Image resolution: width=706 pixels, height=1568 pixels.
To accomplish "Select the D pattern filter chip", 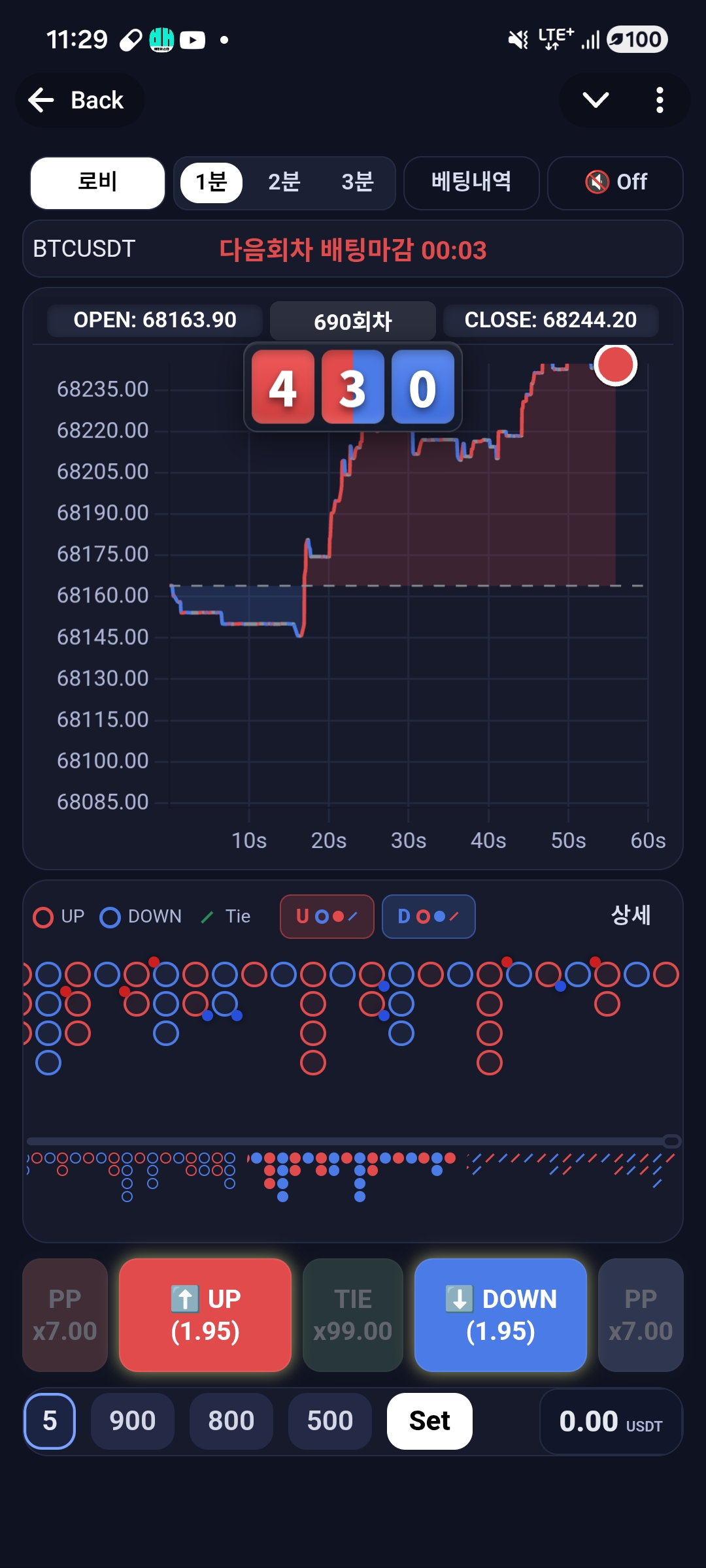I will pyautogui.click(x=428, y=916).
